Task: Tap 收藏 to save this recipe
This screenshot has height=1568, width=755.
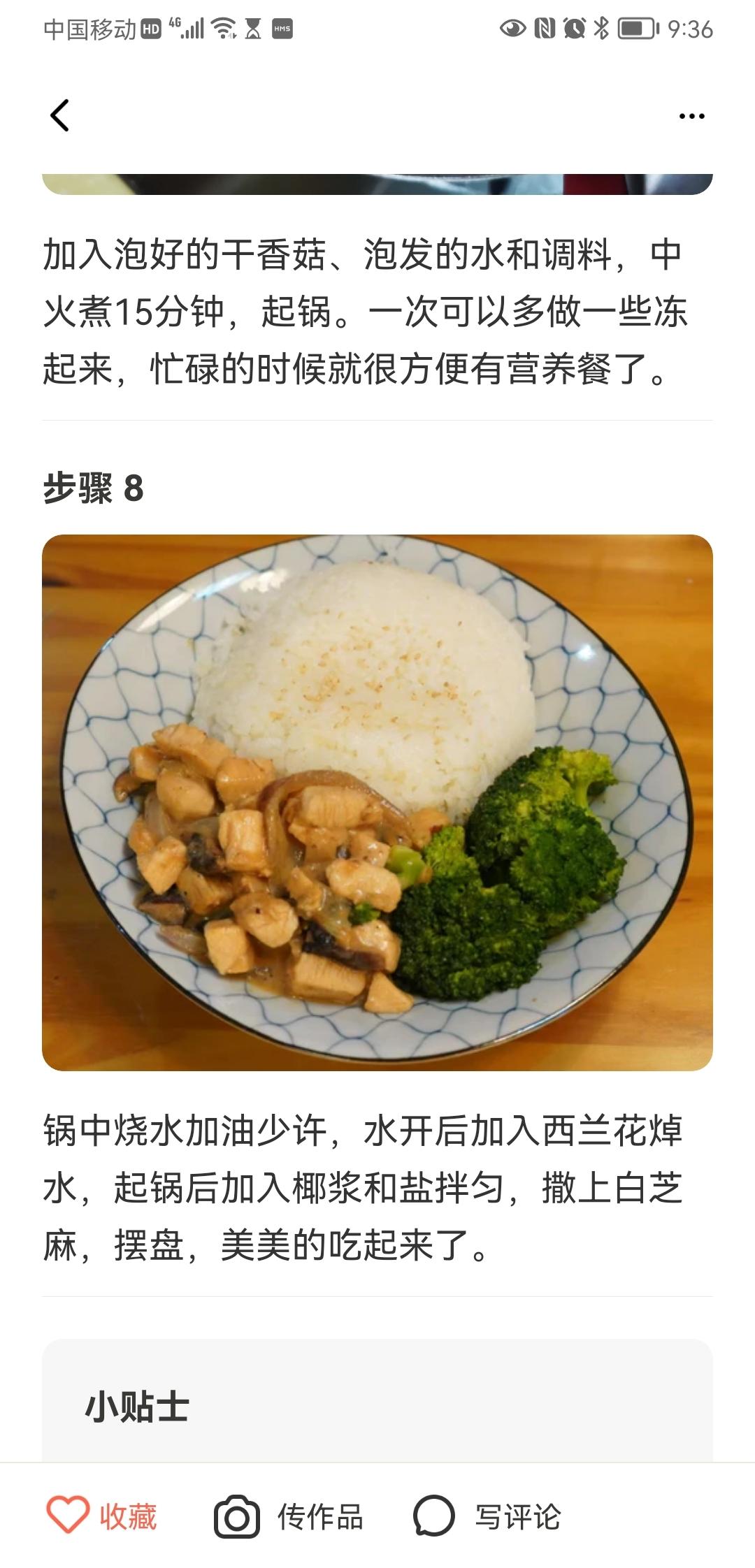Action: 102,1516
